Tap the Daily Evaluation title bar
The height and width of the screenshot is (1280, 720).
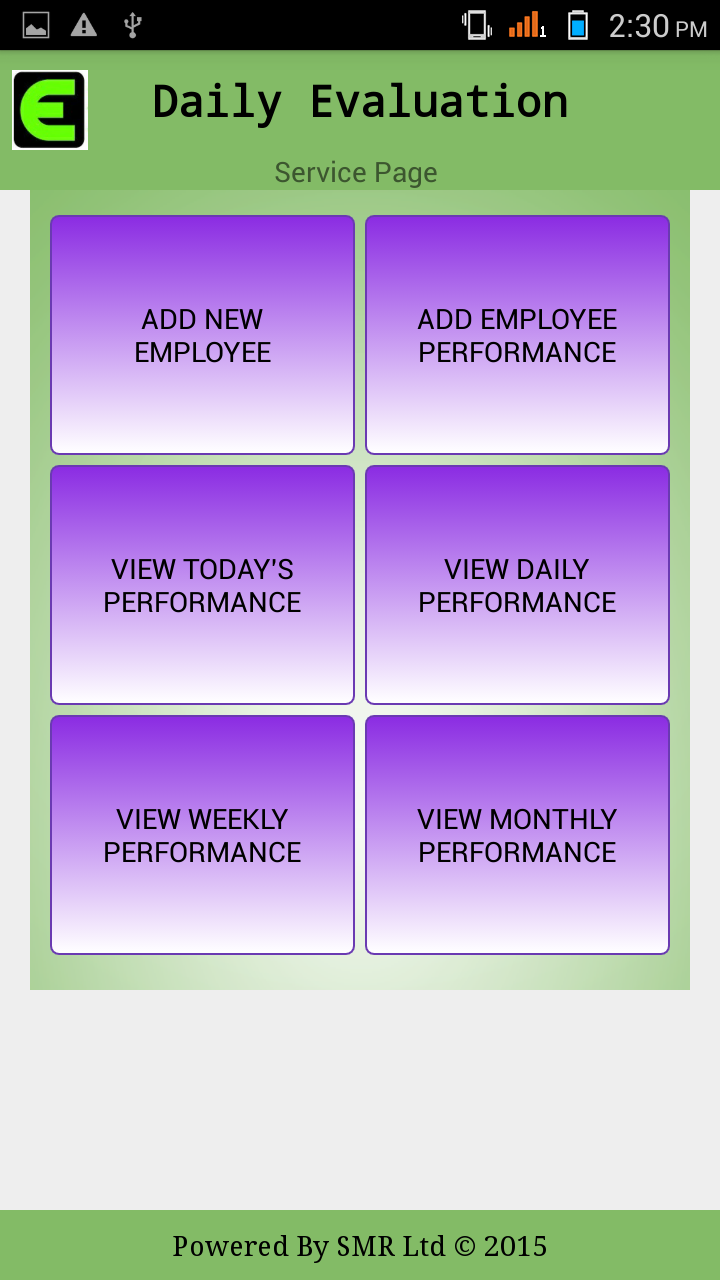tap(360, 100)
